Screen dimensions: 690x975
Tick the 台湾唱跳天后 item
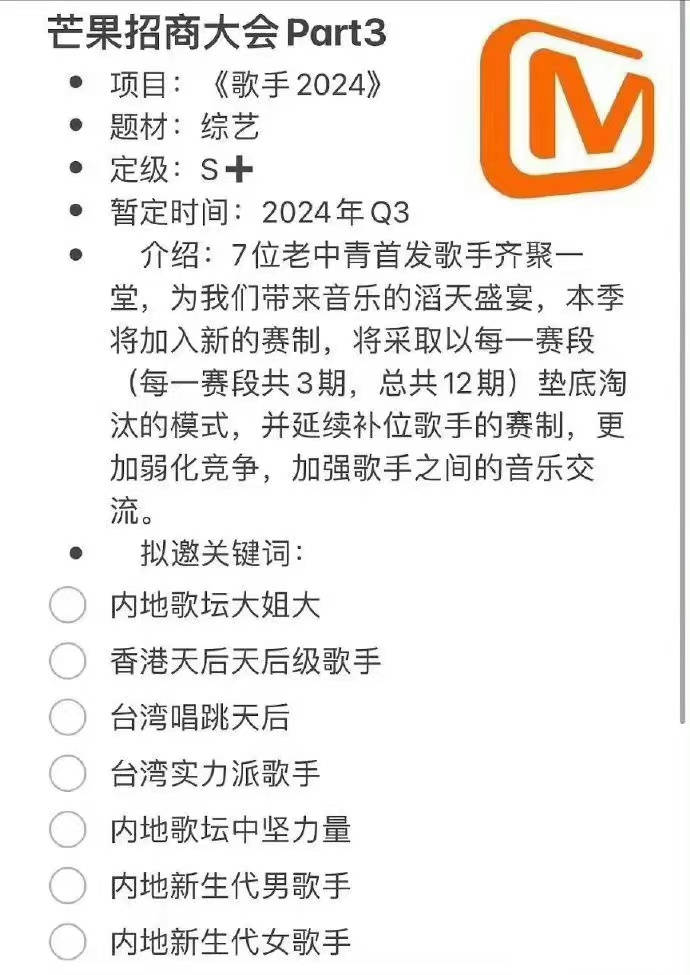pyautogui.click(x=67, y=717)
